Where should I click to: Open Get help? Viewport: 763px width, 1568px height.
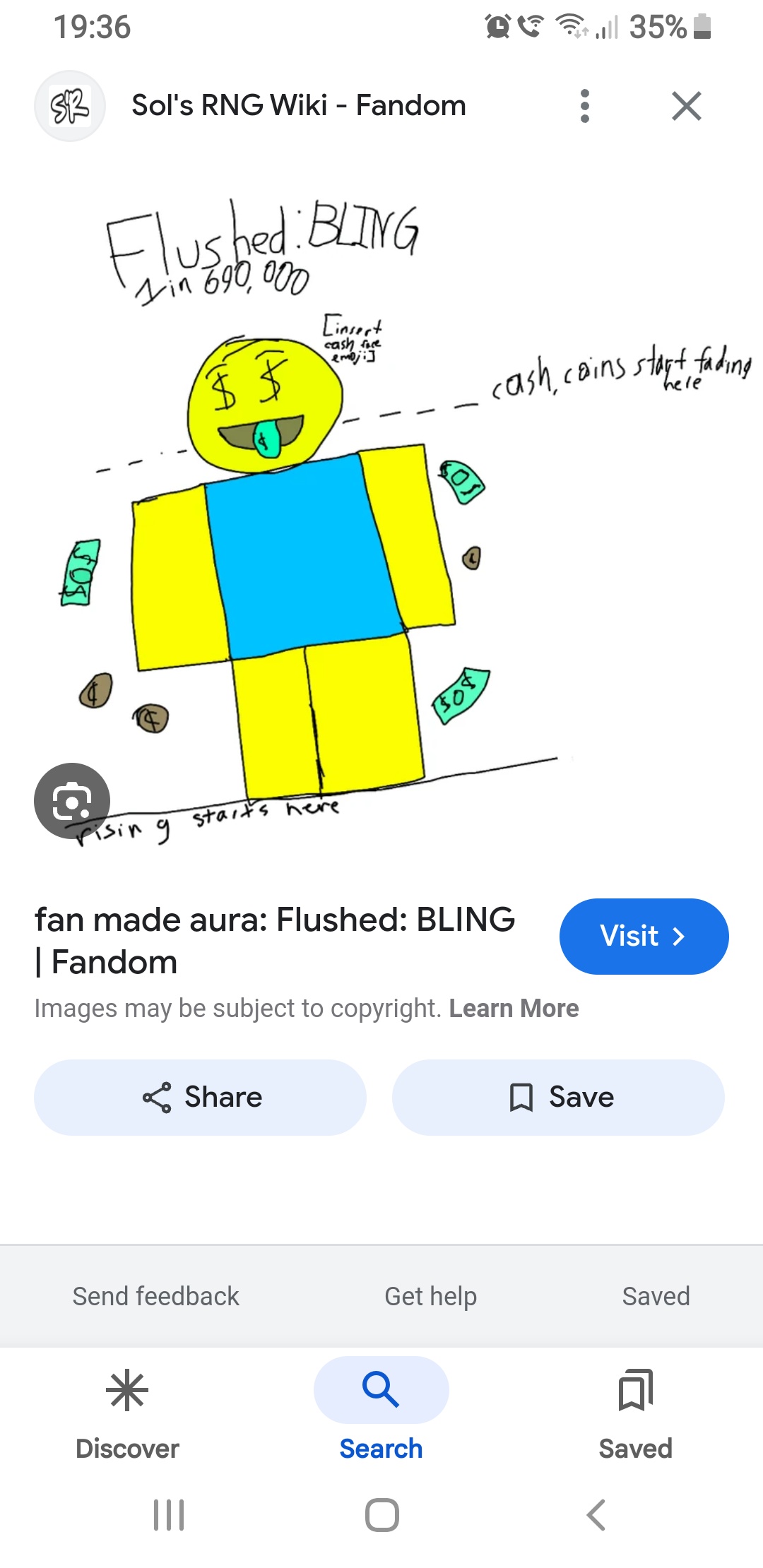coord(430,1296)
